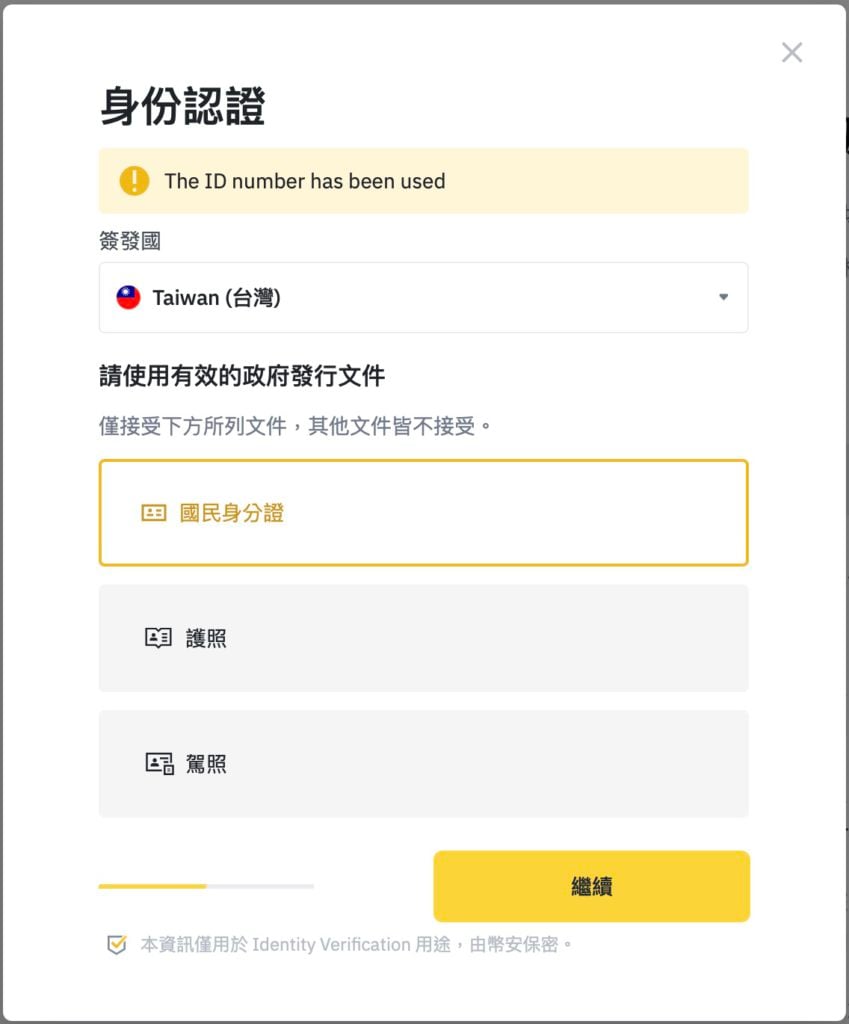Viewport: 849px width, 1024px height.
Task: Choose 護照 as the document type
Action: pyautogui.click(x=423, y=638)
